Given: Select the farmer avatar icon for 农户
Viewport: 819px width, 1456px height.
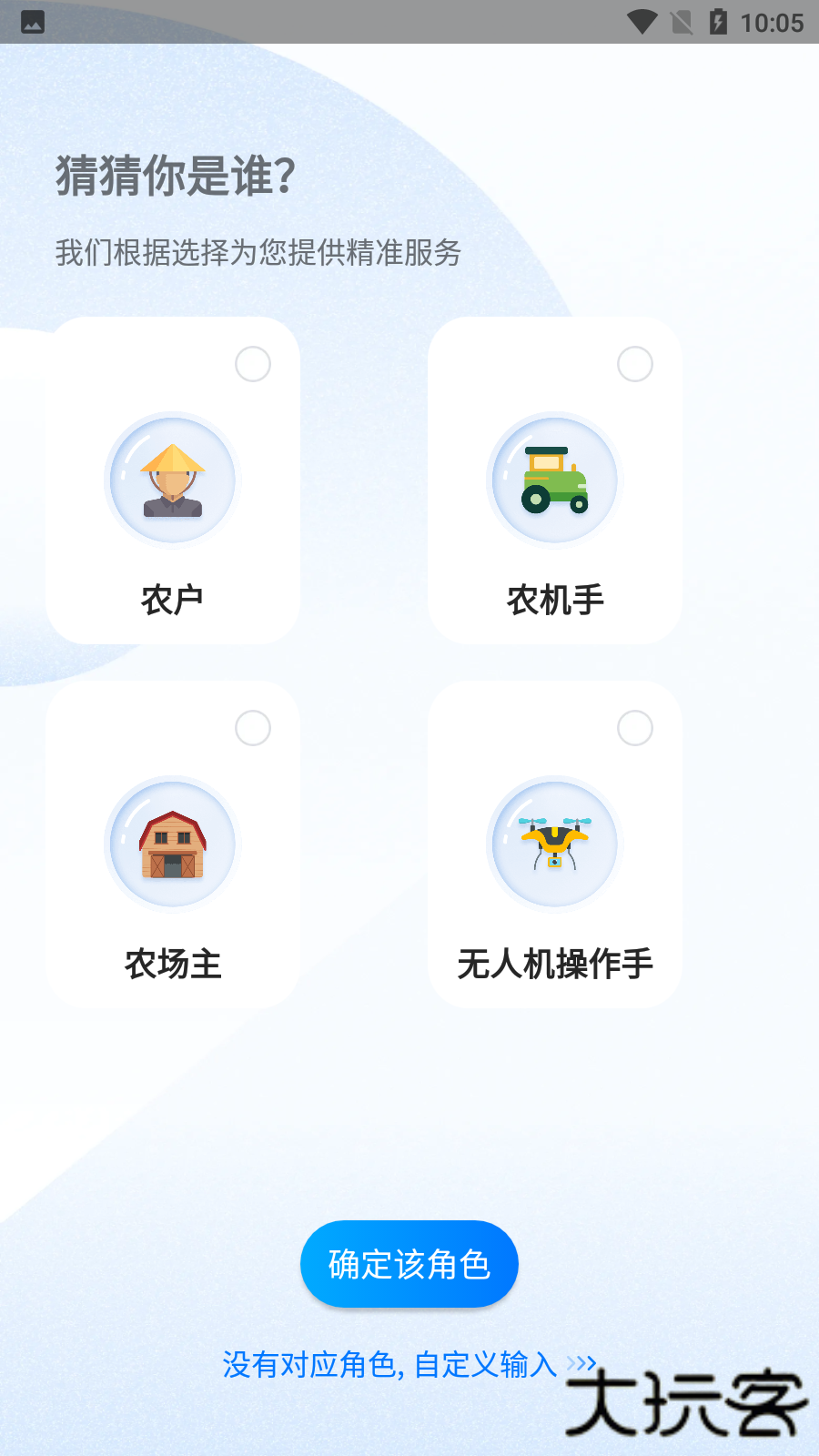Looking at the screenshot, I should (172, 480).
